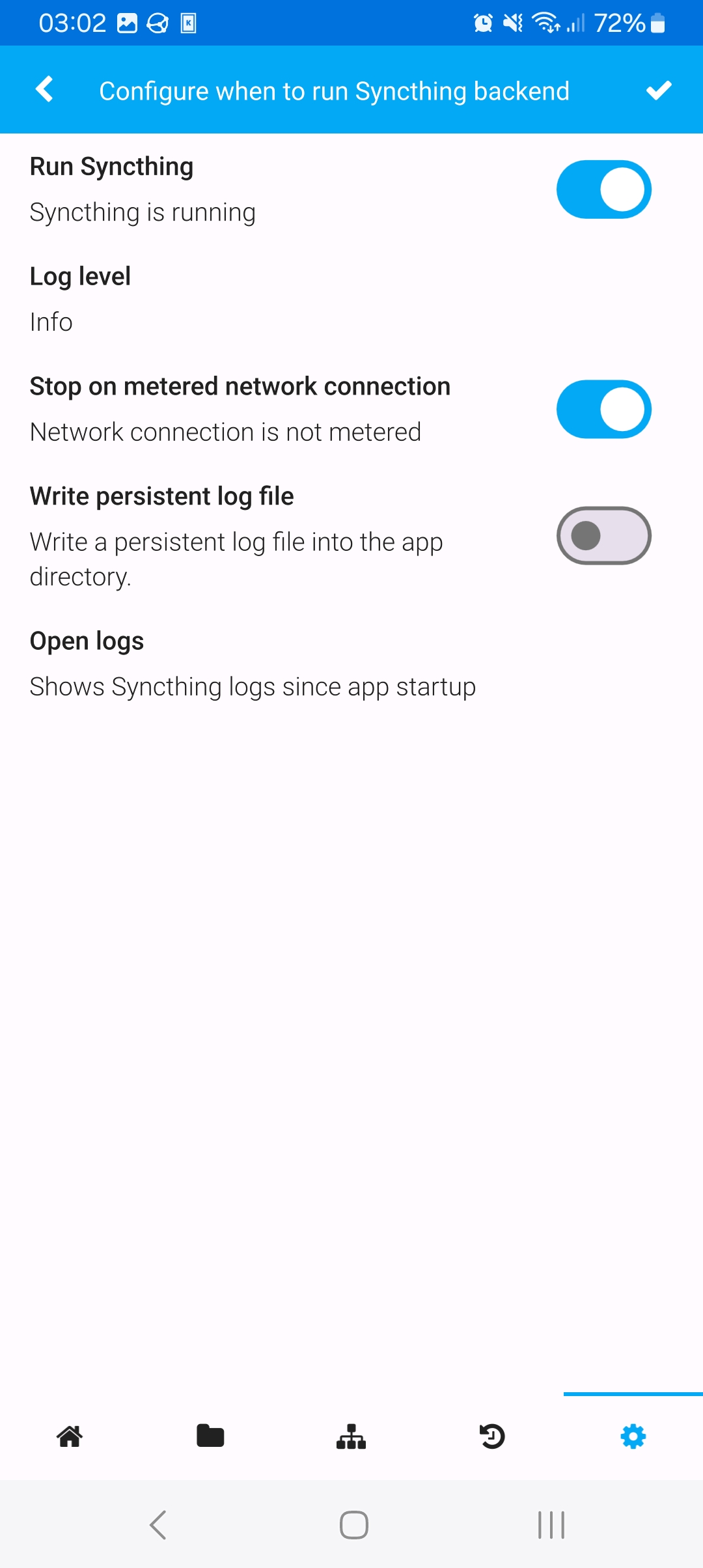Enable Write persistent log file

603,535
